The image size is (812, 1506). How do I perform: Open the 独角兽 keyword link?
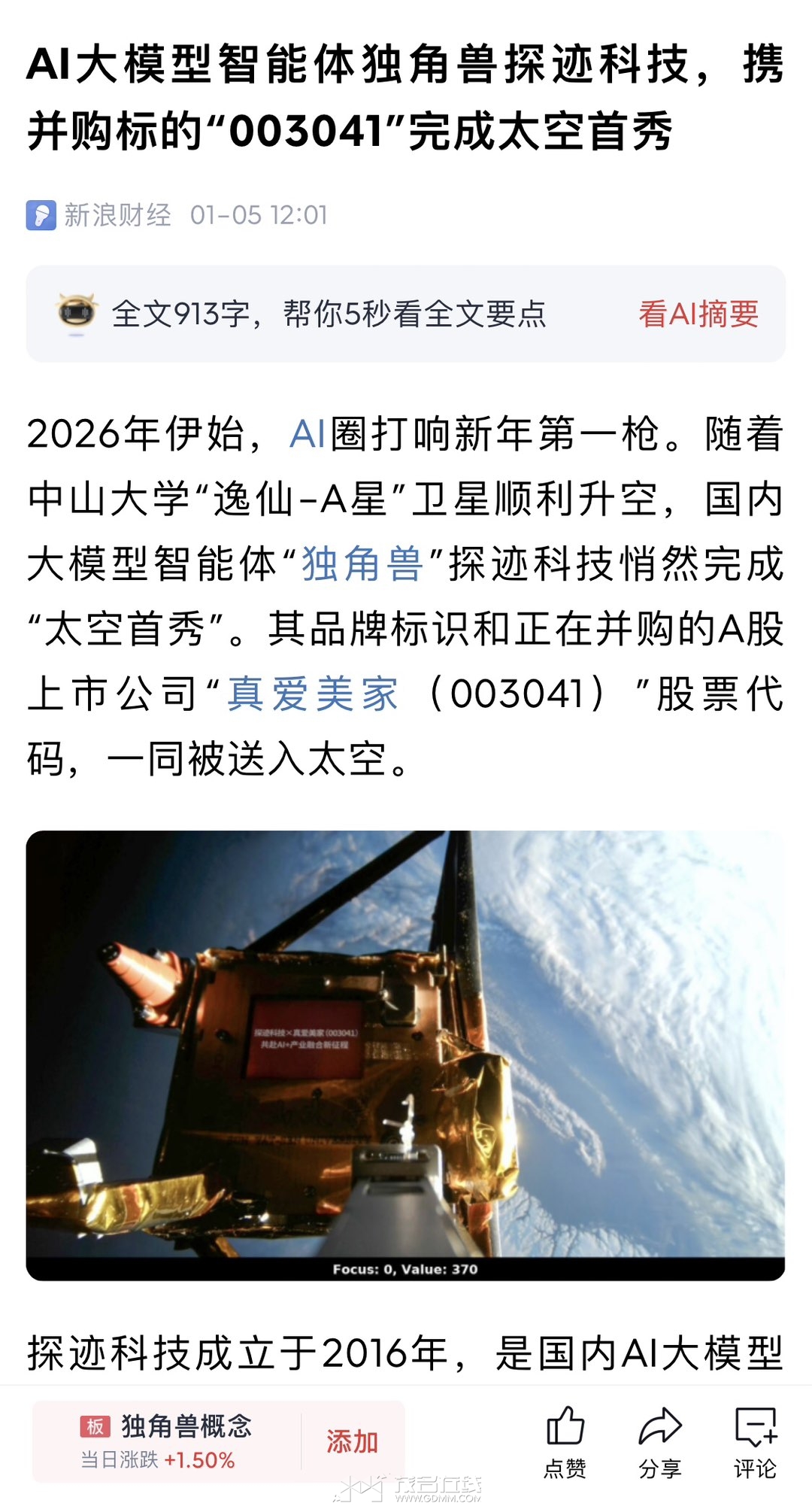[x=362, y=564]
